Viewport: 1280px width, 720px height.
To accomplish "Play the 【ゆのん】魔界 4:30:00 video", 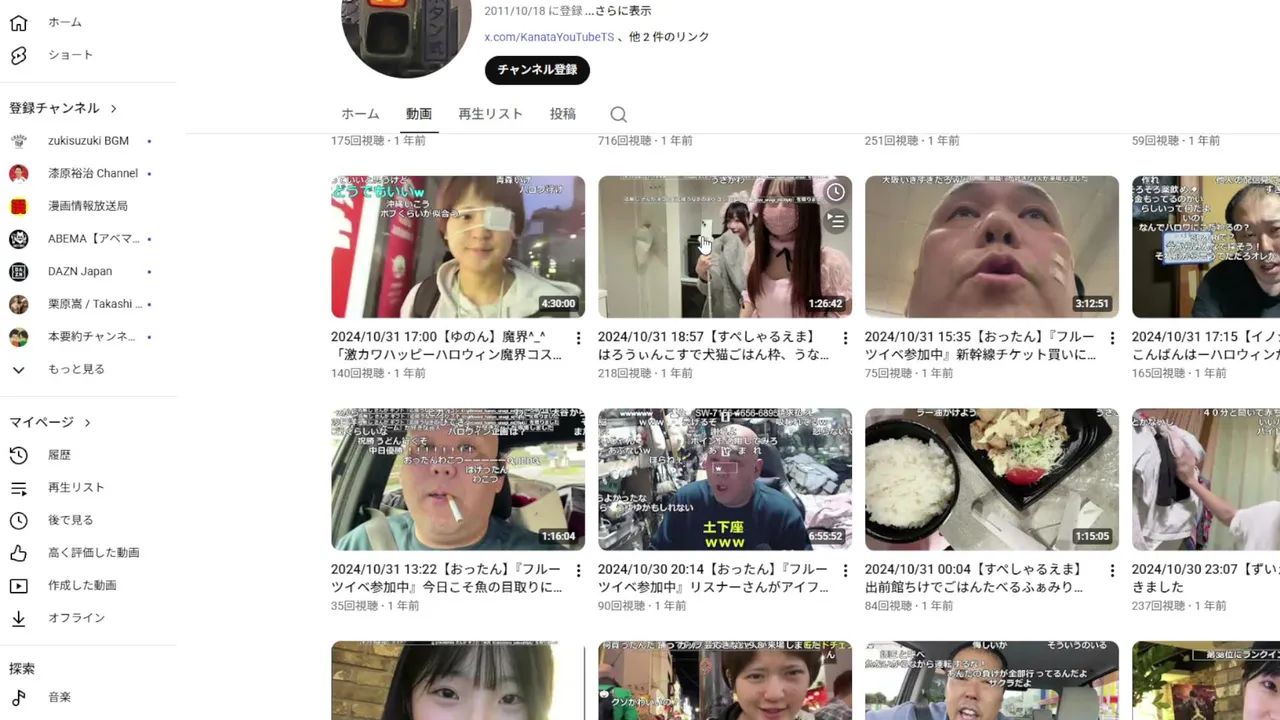I will click(x=458, y=247).
